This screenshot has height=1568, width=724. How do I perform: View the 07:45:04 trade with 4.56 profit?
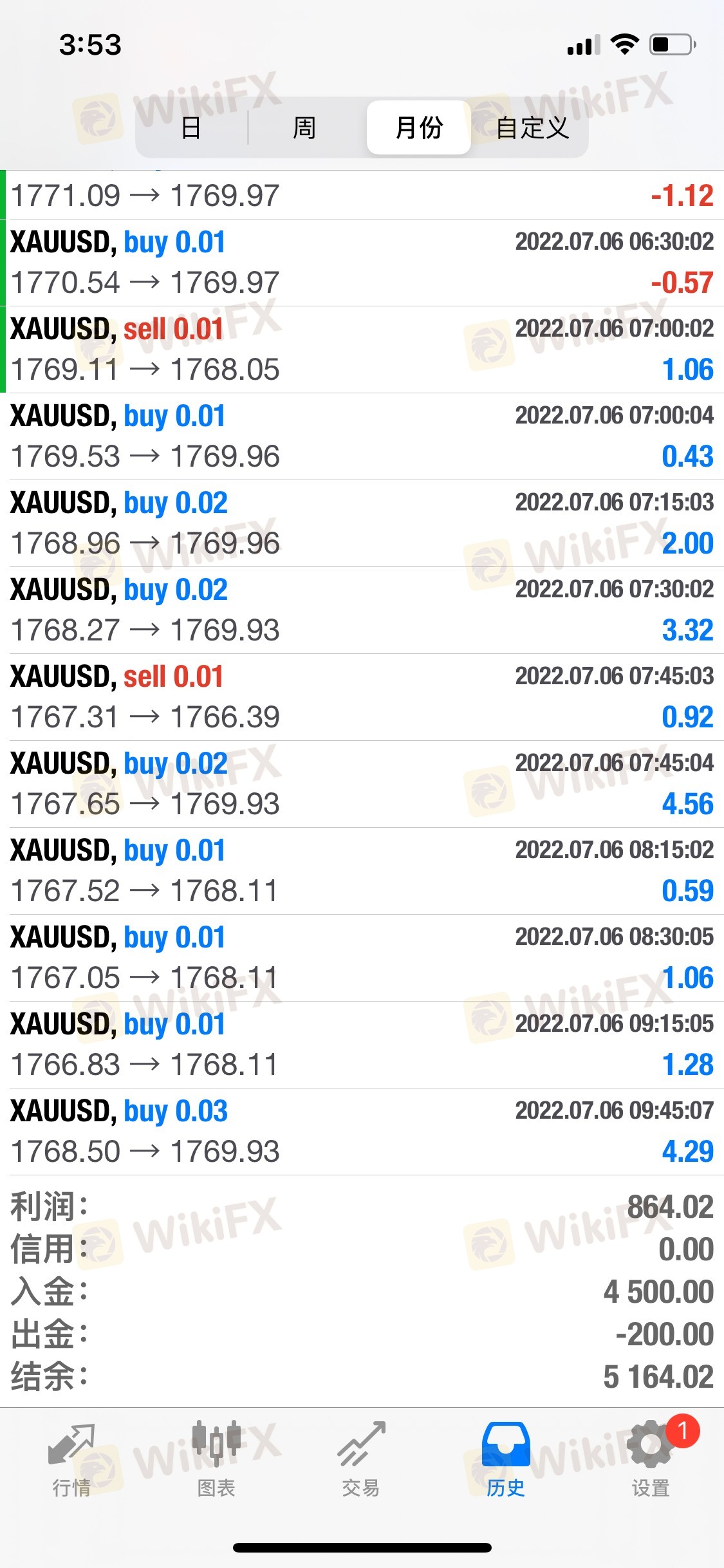(362, 784)
